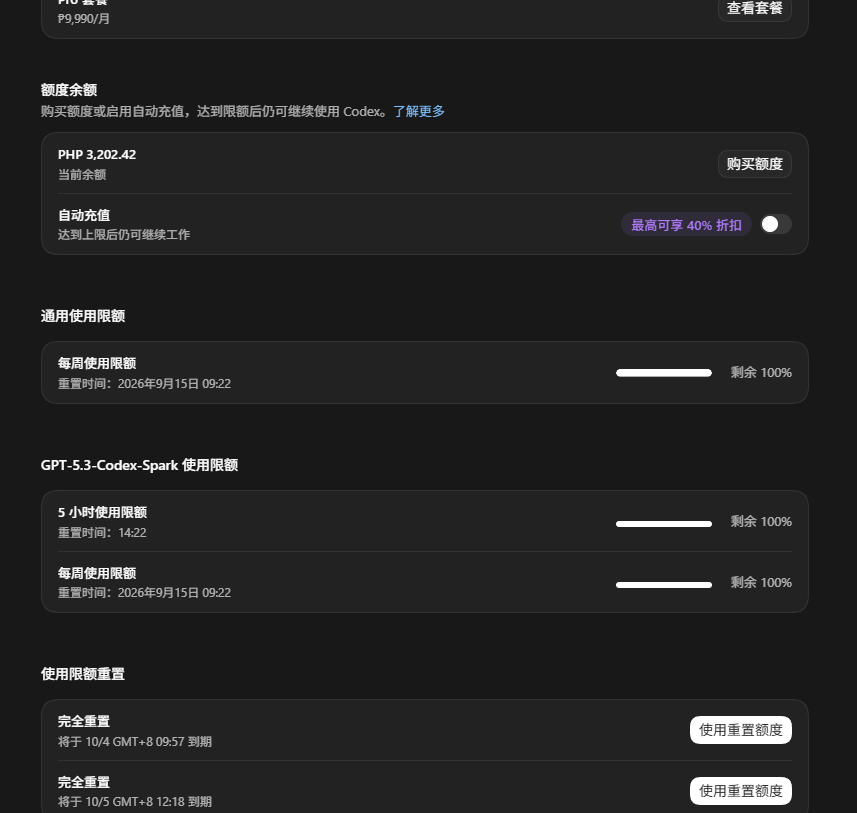The height and width of the screenshot is (813, 857).
Task: Open the 了解更多 link
Action: coord(419,112)
